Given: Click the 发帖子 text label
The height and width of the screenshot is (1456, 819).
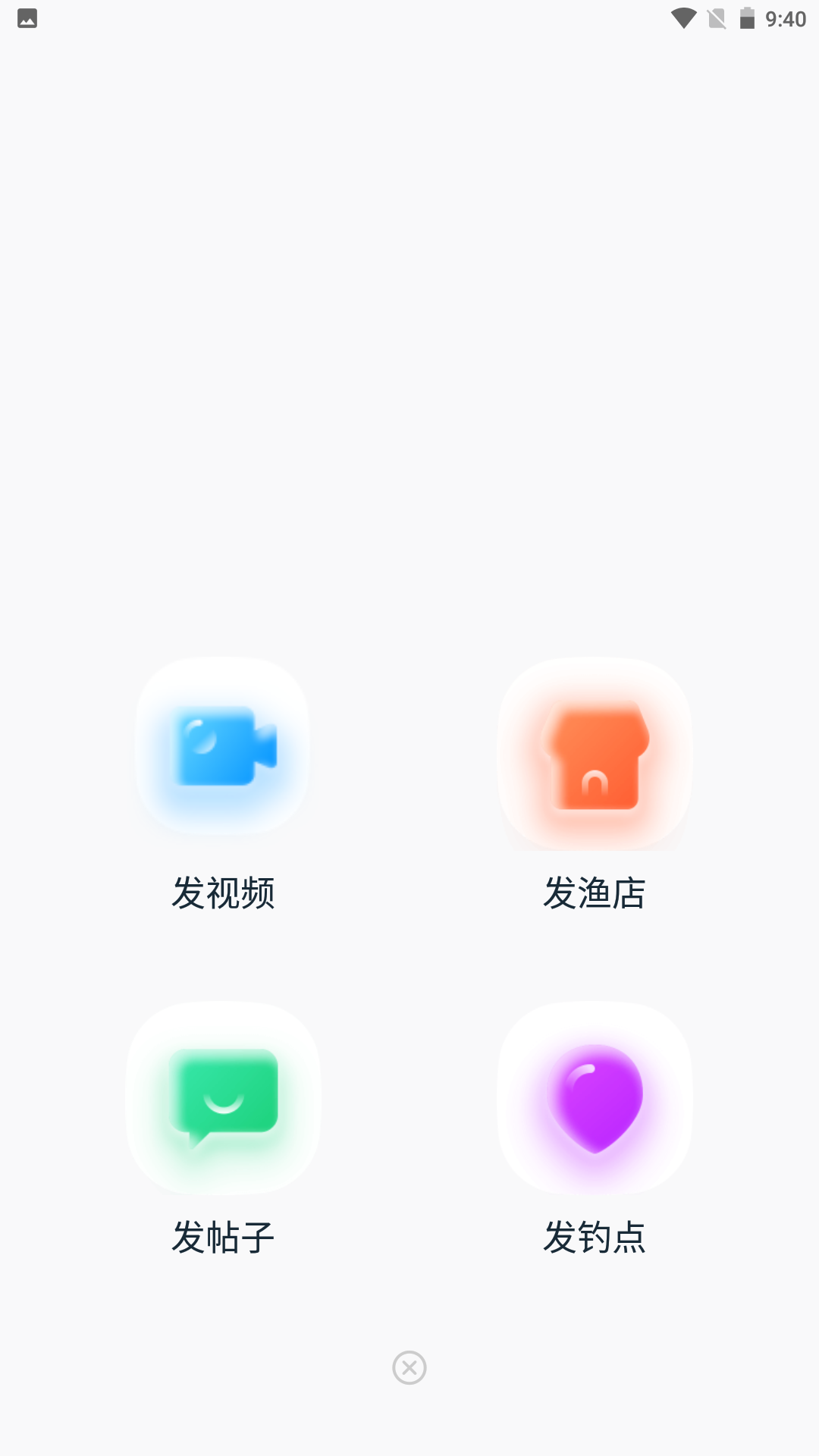Looking at the screenshot, I should tap(224, 1237).
